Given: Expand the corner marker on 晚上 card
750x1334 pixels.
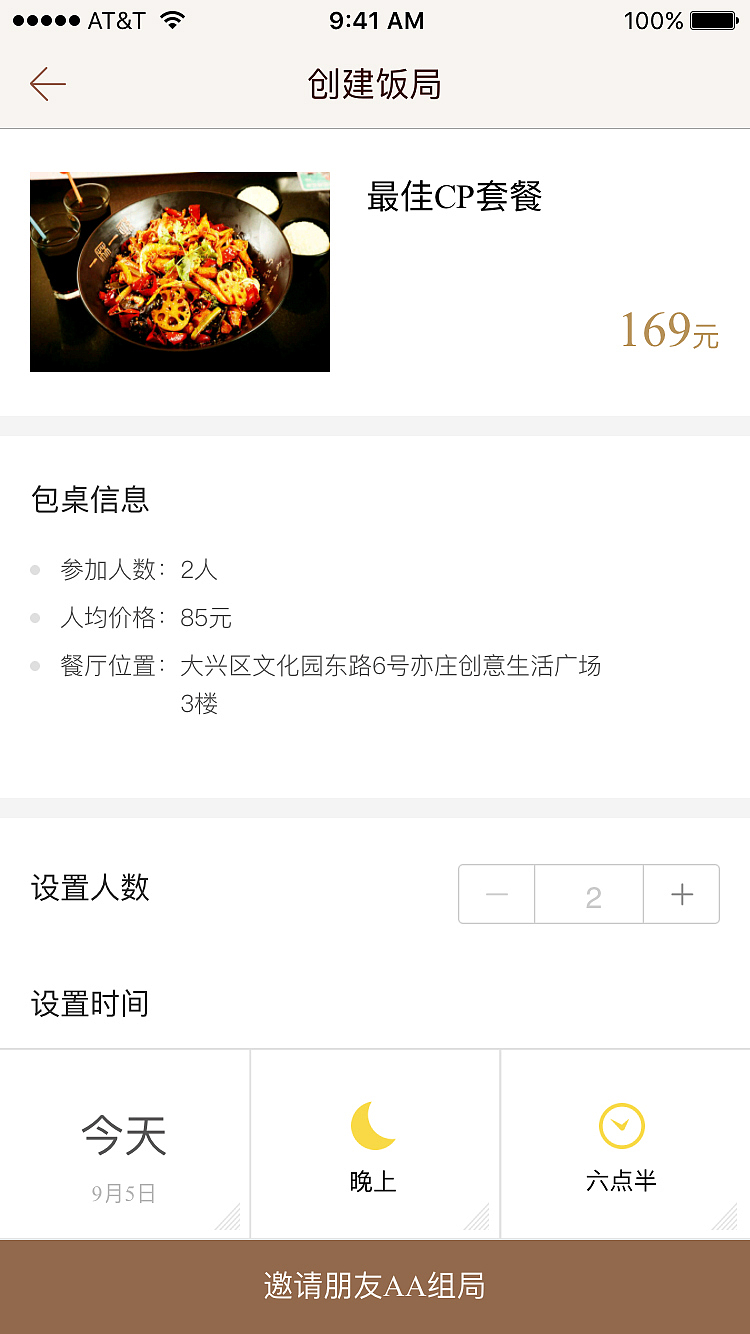Looking at the screenshot, I should [x=479, y=1218].
